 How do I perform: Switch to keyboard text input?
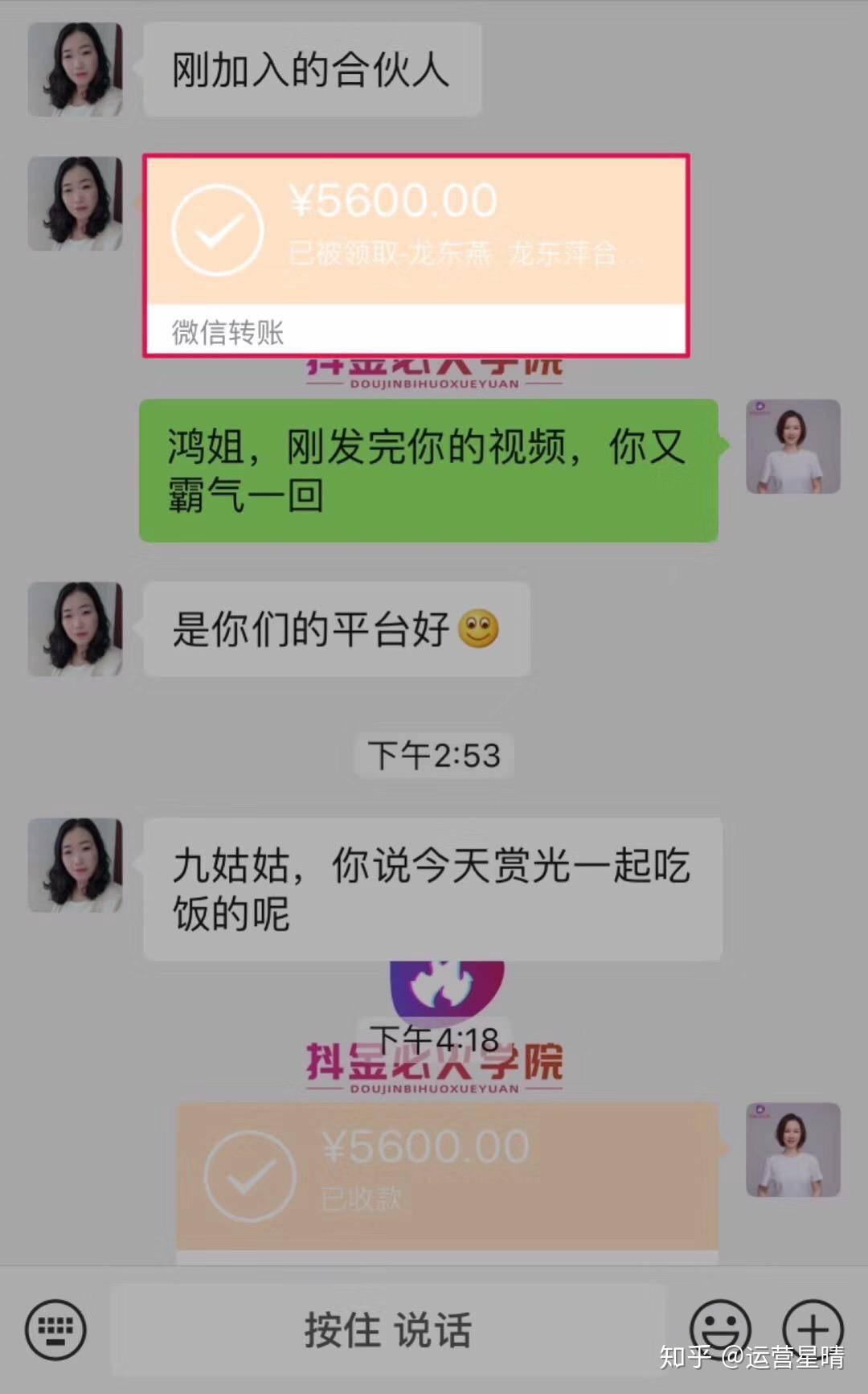point(55,1330)
